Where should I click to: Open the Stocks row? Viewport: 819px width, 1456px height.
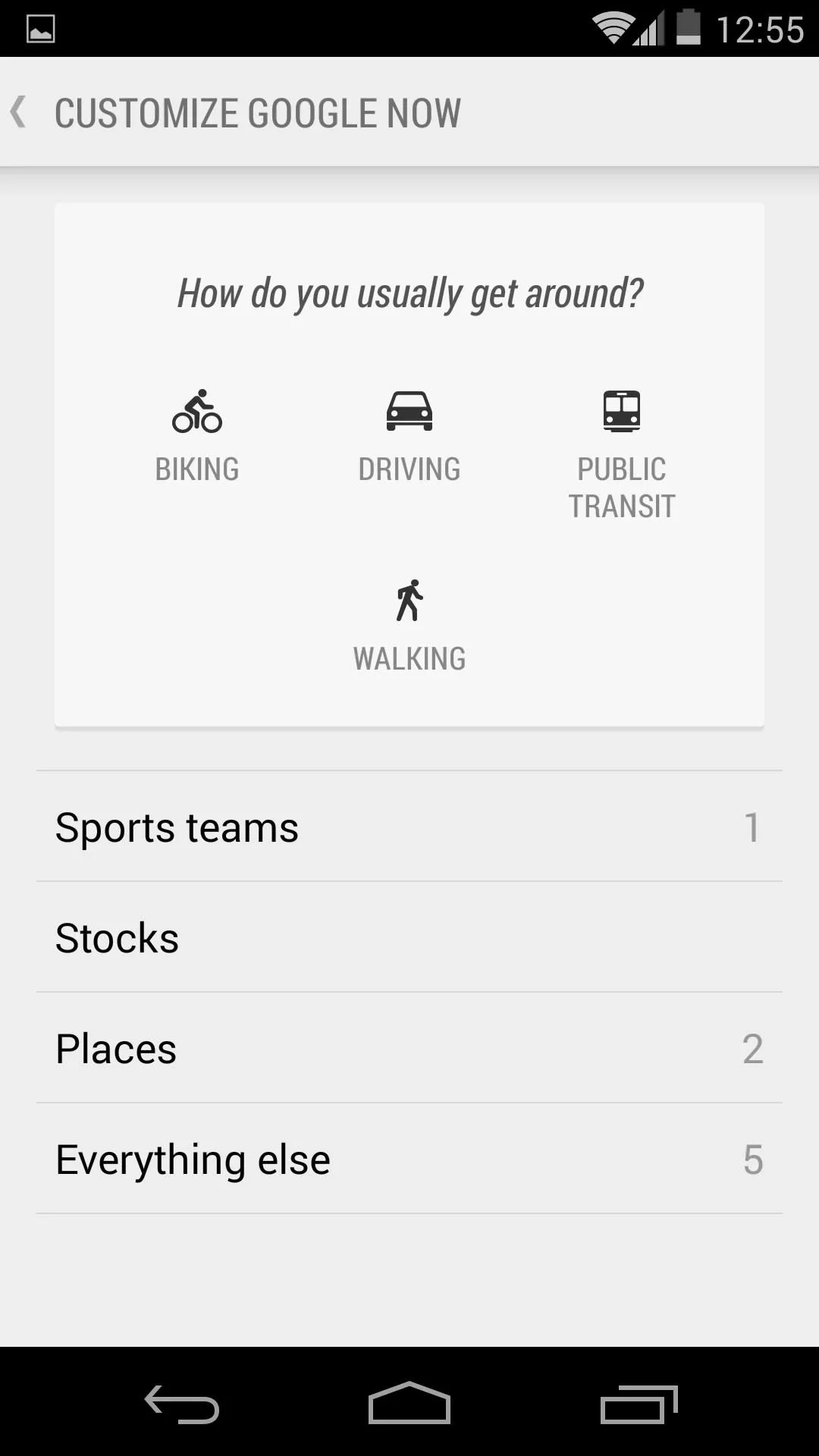click(409, 937)
